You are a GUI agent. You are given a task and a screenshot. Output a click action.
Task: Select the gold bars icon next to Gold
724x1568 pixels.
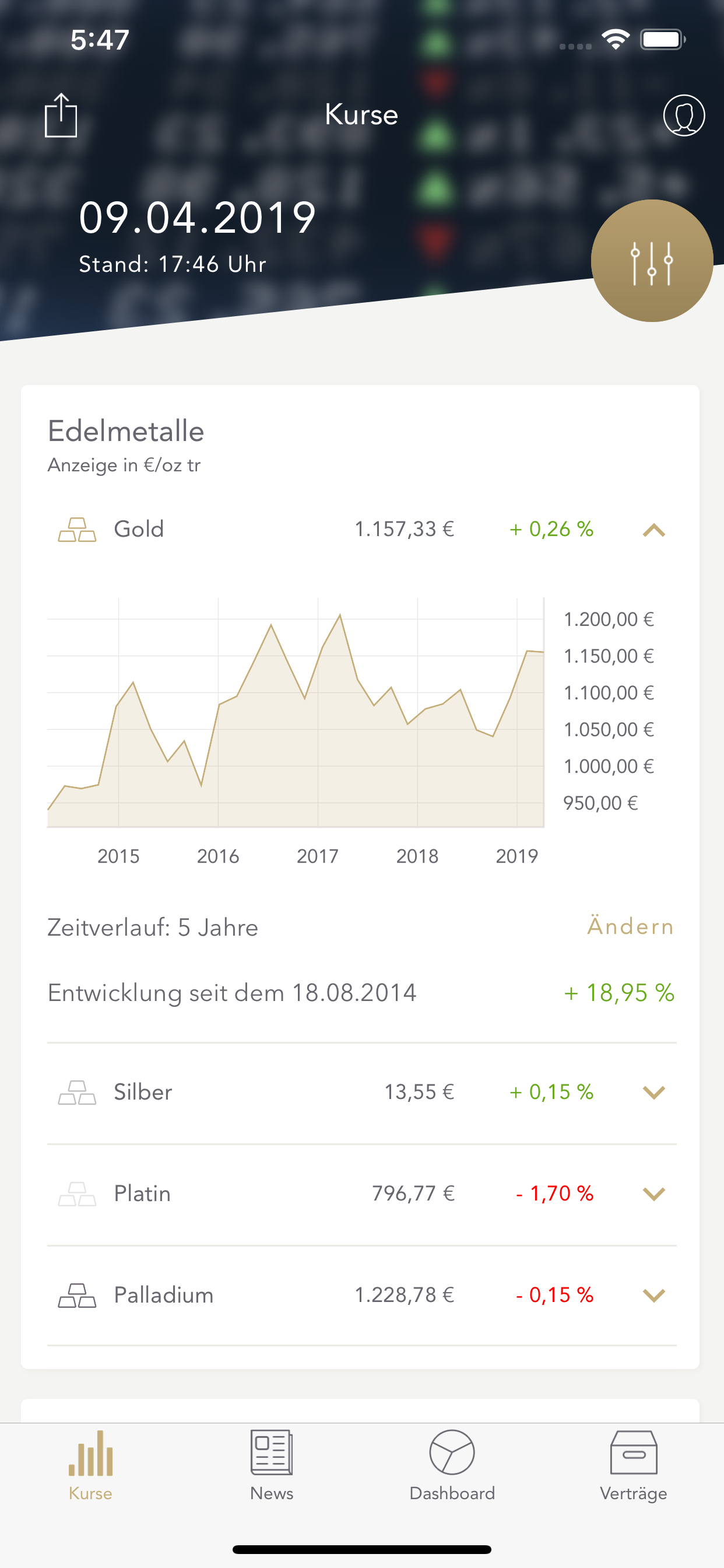click(77, 529)
